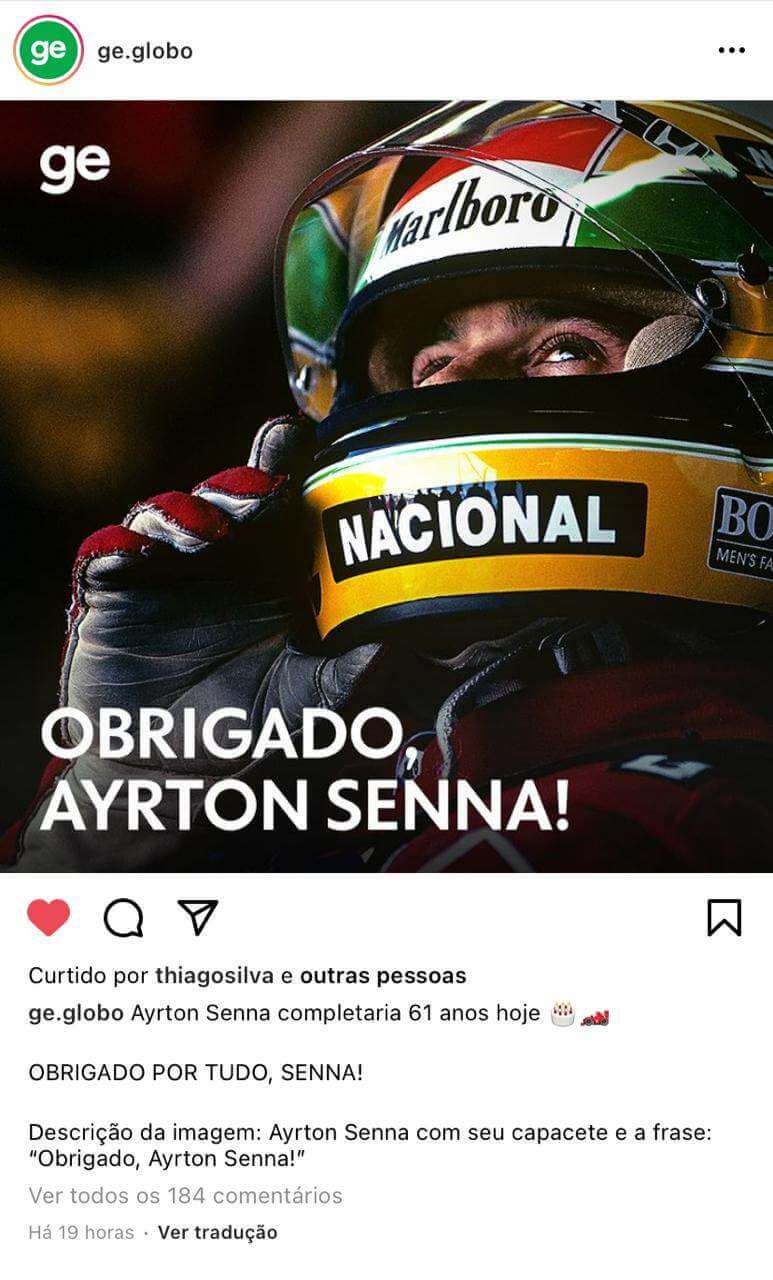Open comments via the speech bubble icon
Image resolution: width=773 pixels, height=1280 pixels.
point(123,917)
